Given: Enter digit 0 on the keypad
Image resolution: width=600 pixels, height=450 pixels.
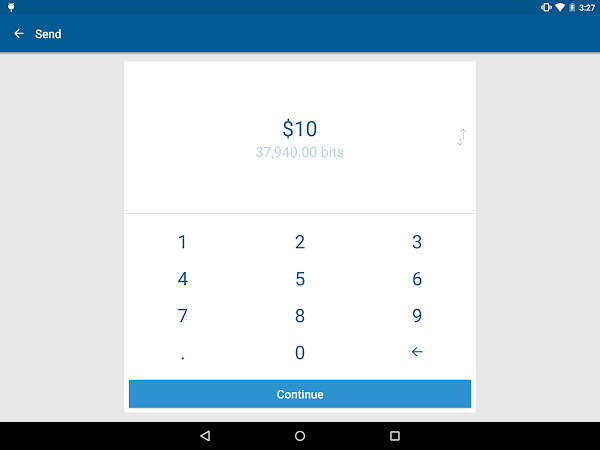Looking at the screenshot, I should [x=300, y=353].
